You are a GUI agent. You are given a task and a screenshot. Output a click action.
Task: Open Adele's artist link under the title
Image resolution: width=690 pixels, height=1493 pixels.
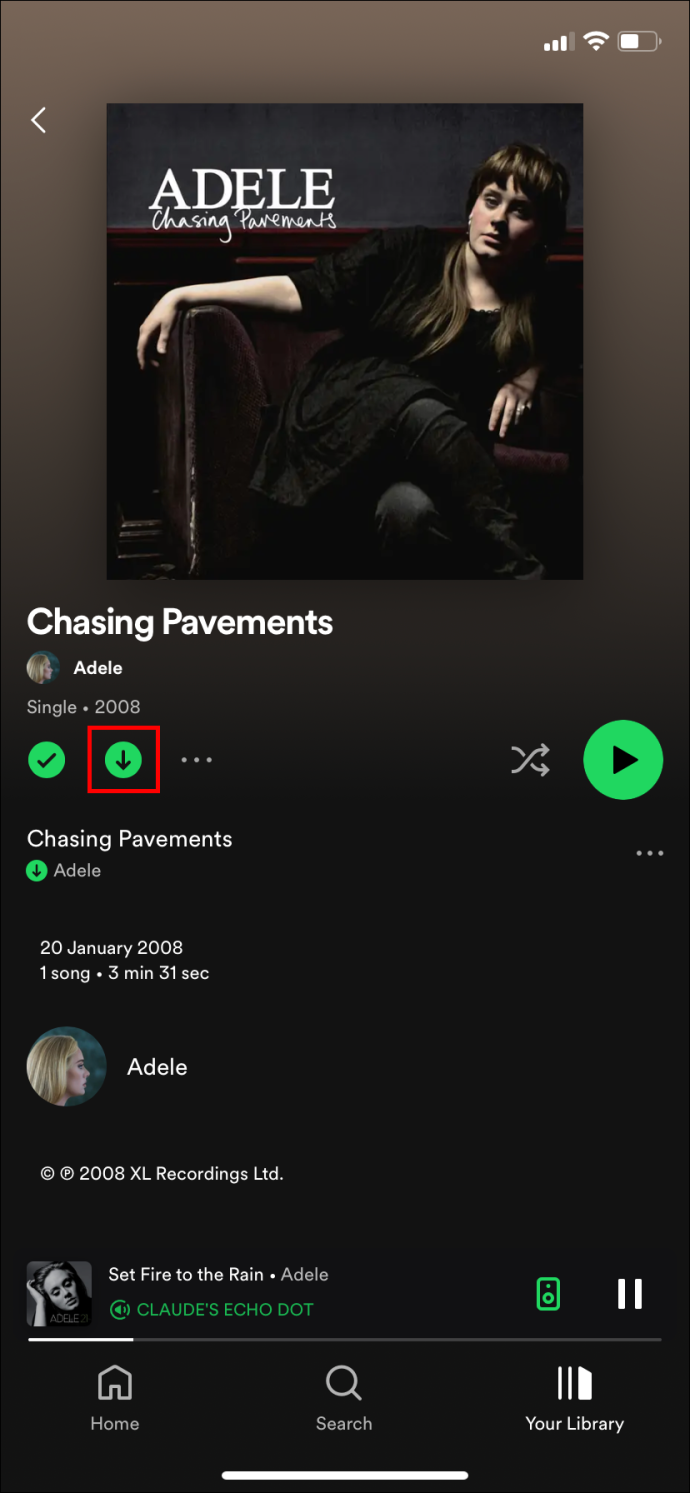pyautogui.click(x=97, y=668)
